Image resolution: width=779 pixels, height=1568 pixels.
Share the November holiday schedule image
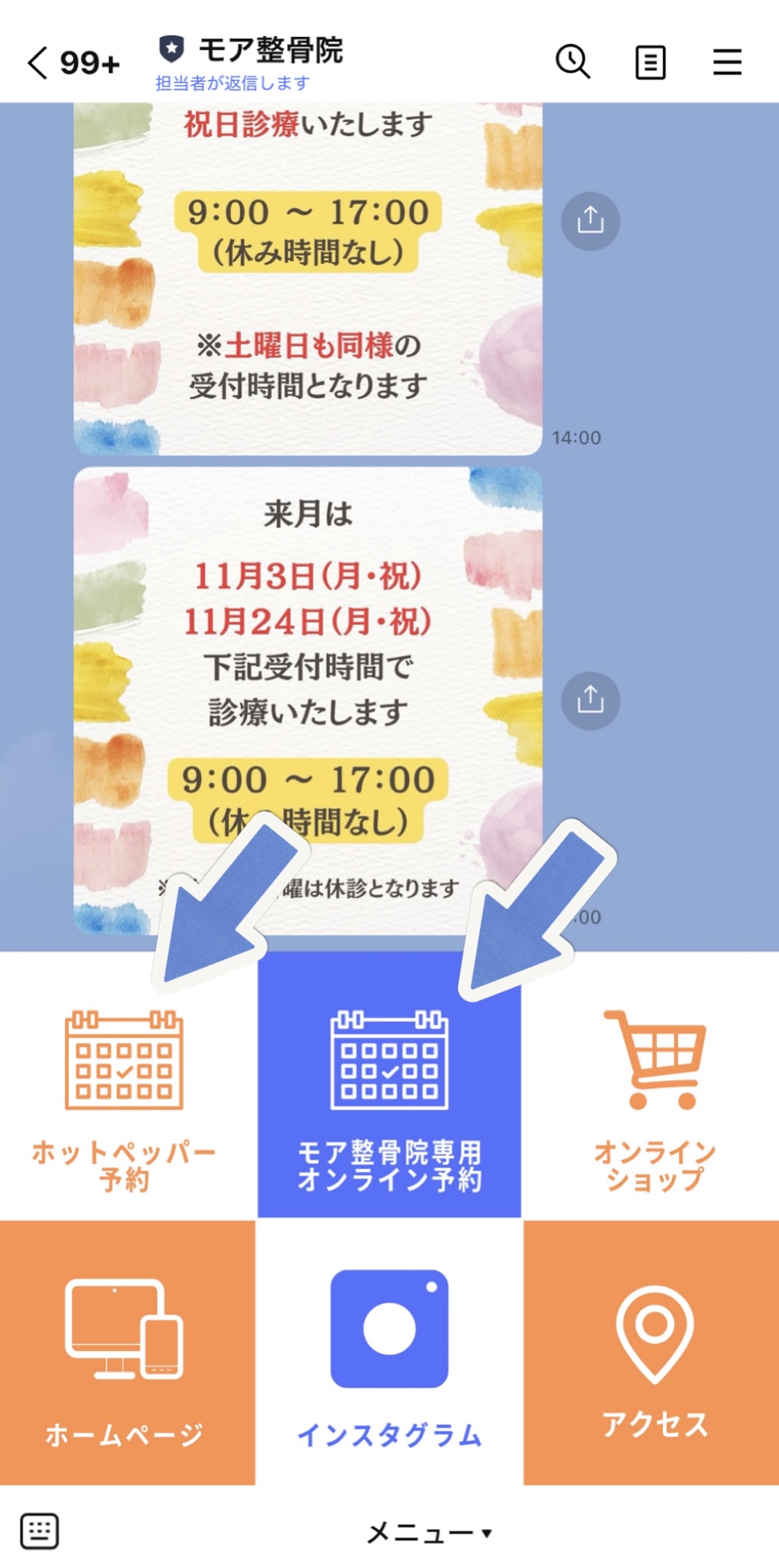coord(590,701)
